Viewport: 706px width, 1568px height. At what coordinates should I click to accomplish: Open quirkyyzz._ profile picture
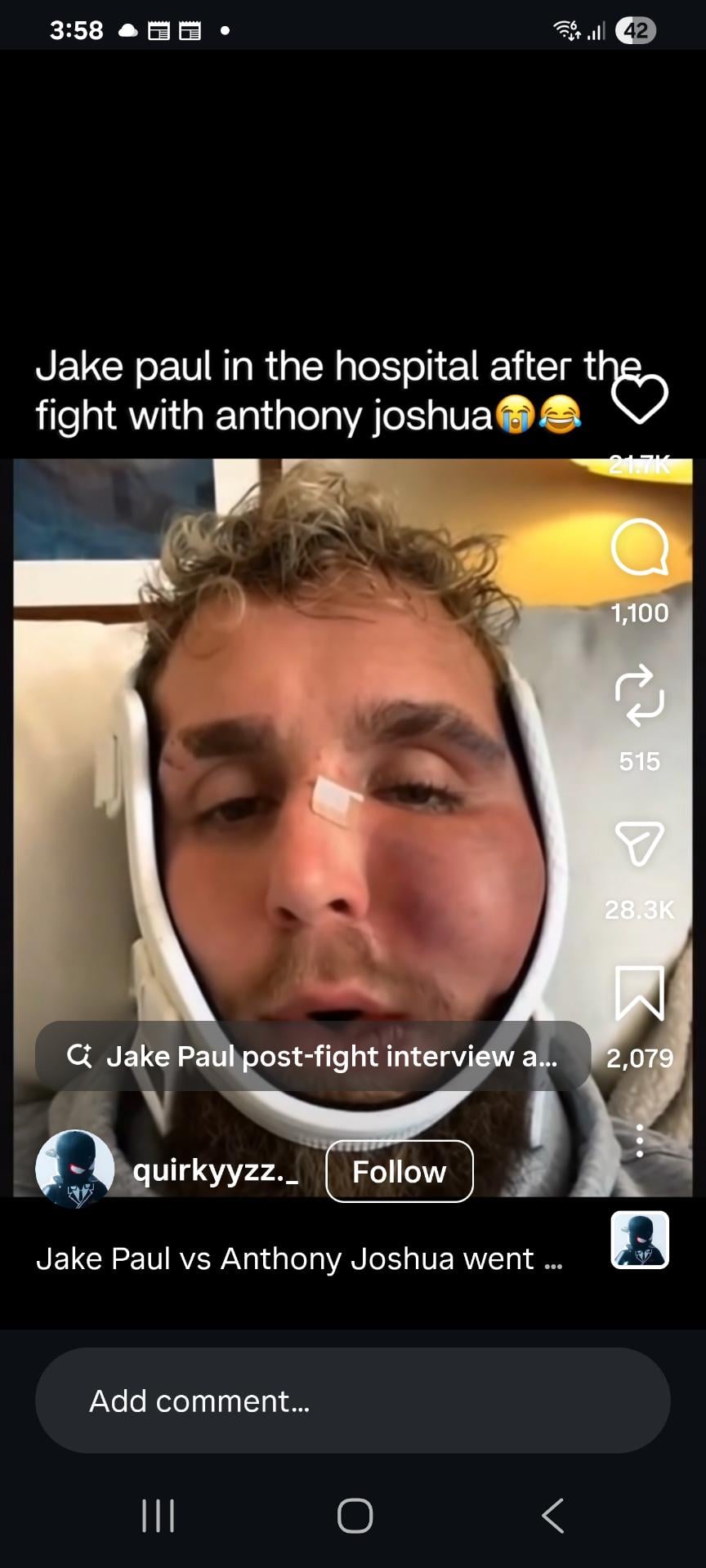tap(74, 1169)
